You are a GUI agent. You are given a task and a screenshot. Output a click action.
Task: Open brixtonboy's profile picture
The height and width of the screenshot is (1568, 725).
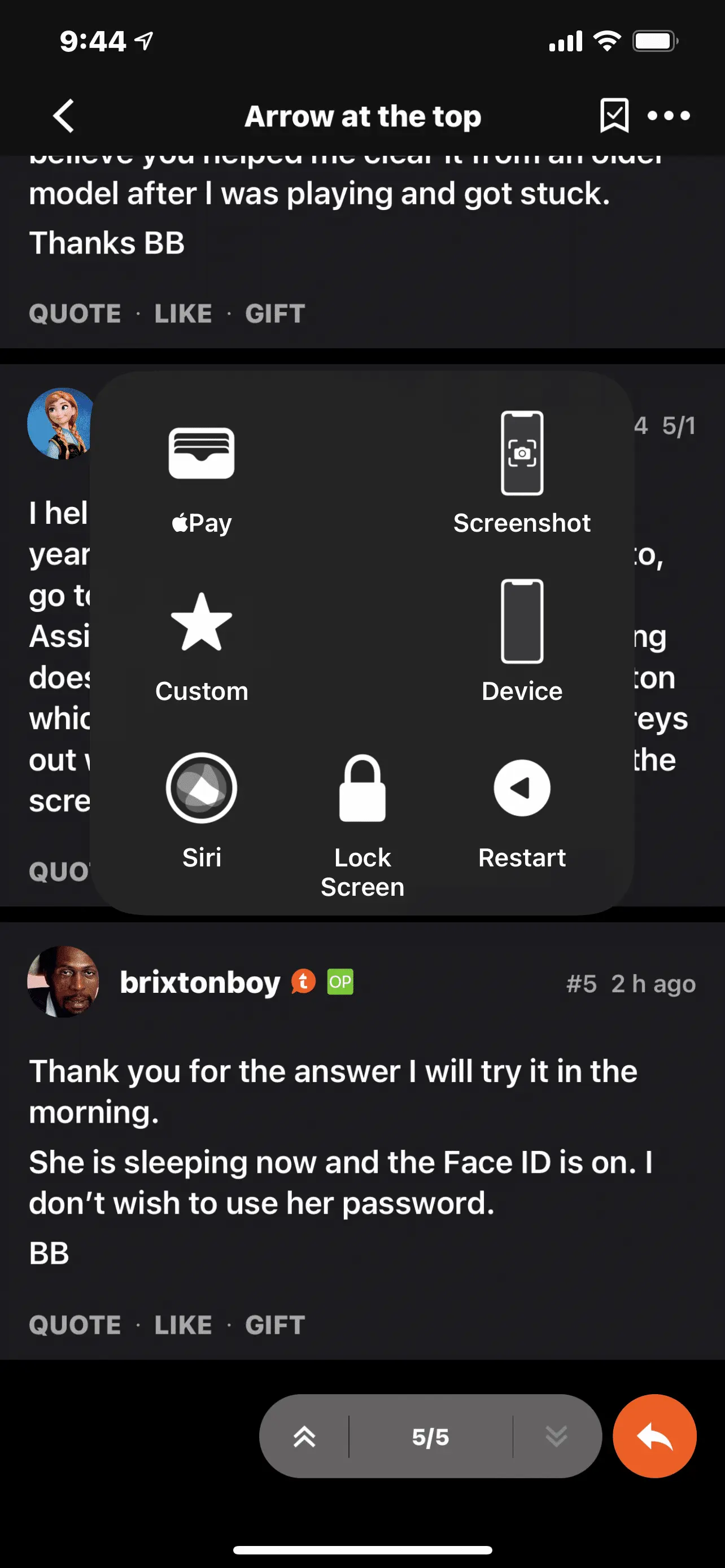point(63,981)
